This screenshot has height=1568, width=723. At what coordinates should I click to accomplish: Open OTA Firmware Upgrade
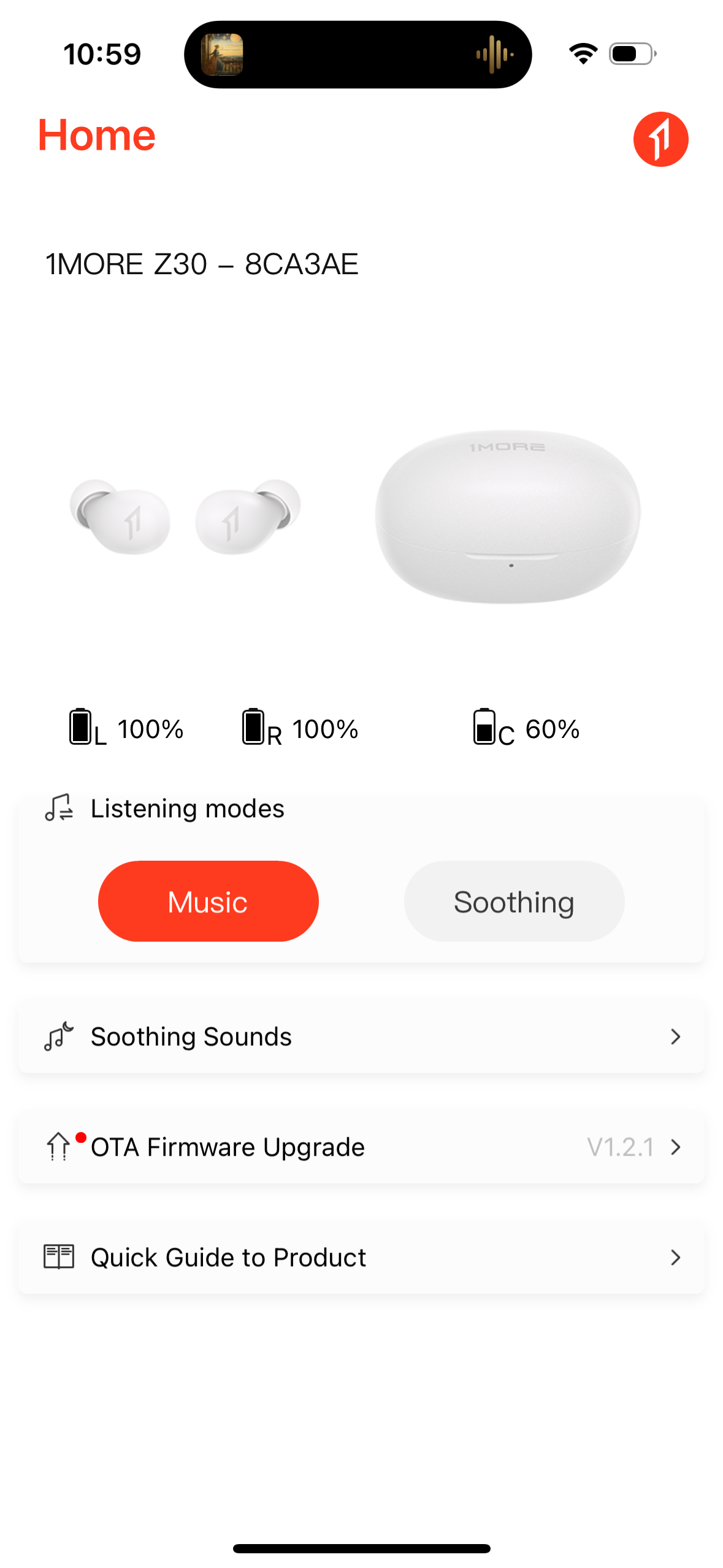[x=361, y=1147]
